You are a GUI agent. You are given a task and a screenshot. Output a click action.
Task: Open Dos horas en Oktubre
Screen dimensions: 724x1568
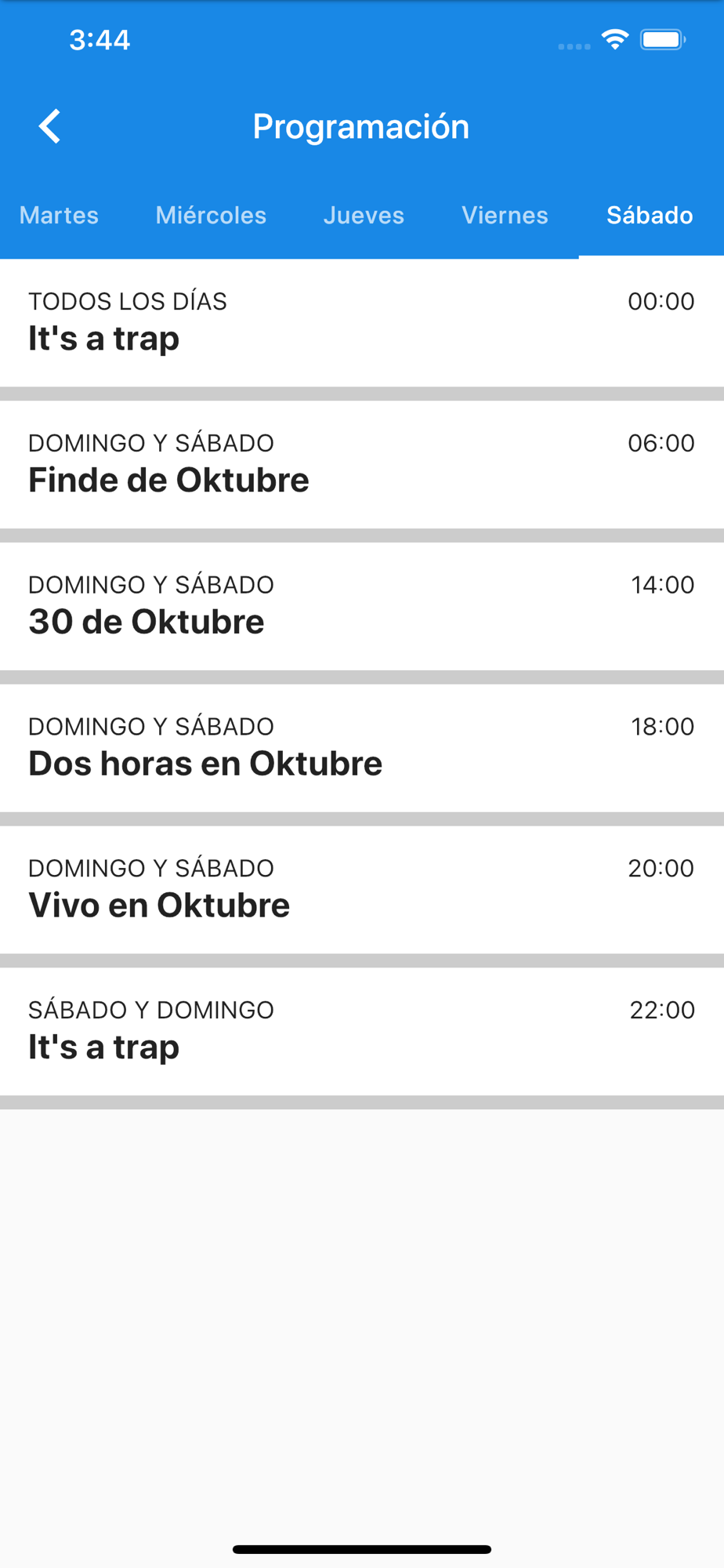(x=361, y=748)
